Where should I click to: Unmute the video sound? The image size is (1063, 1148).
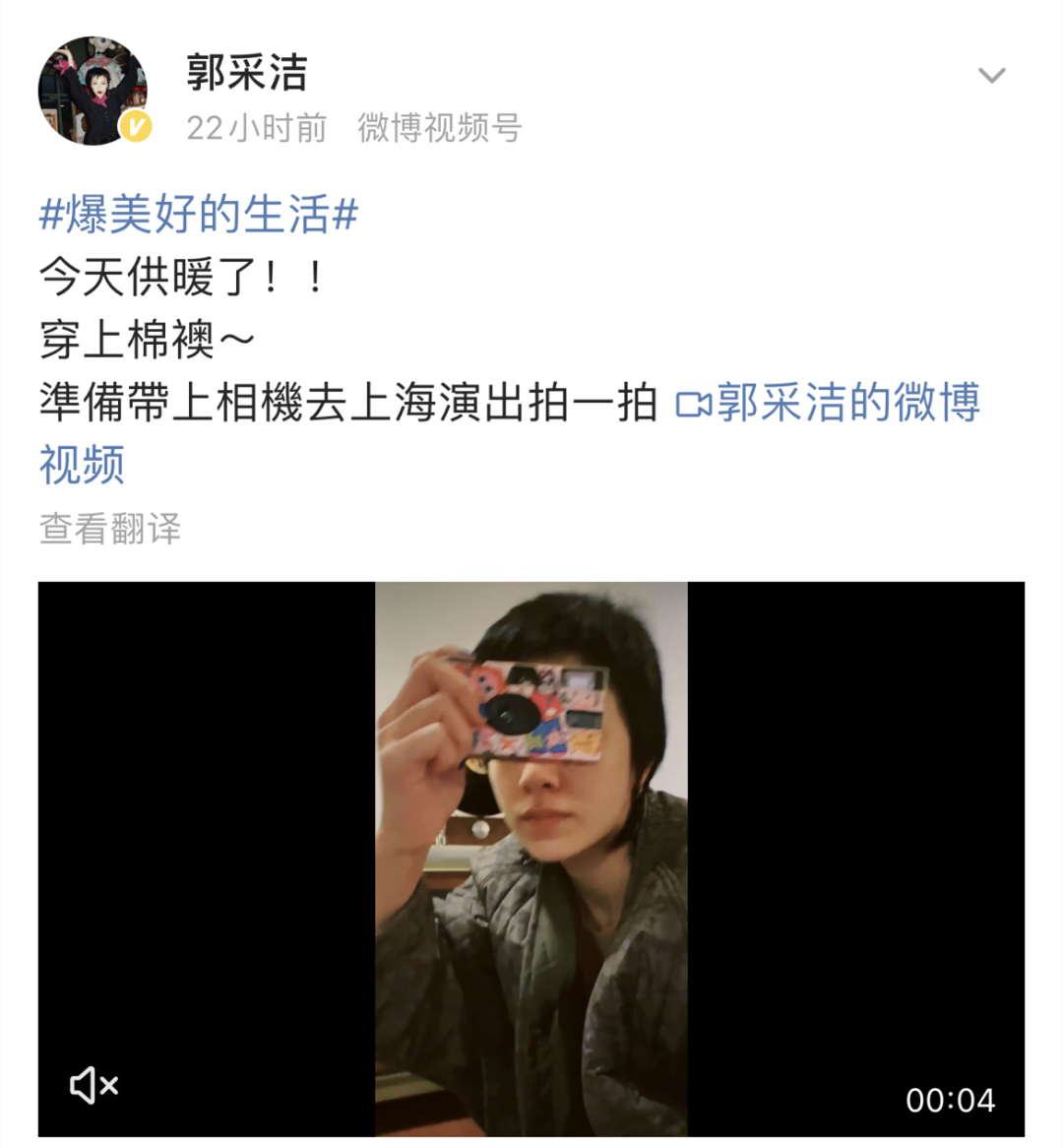94,1085
